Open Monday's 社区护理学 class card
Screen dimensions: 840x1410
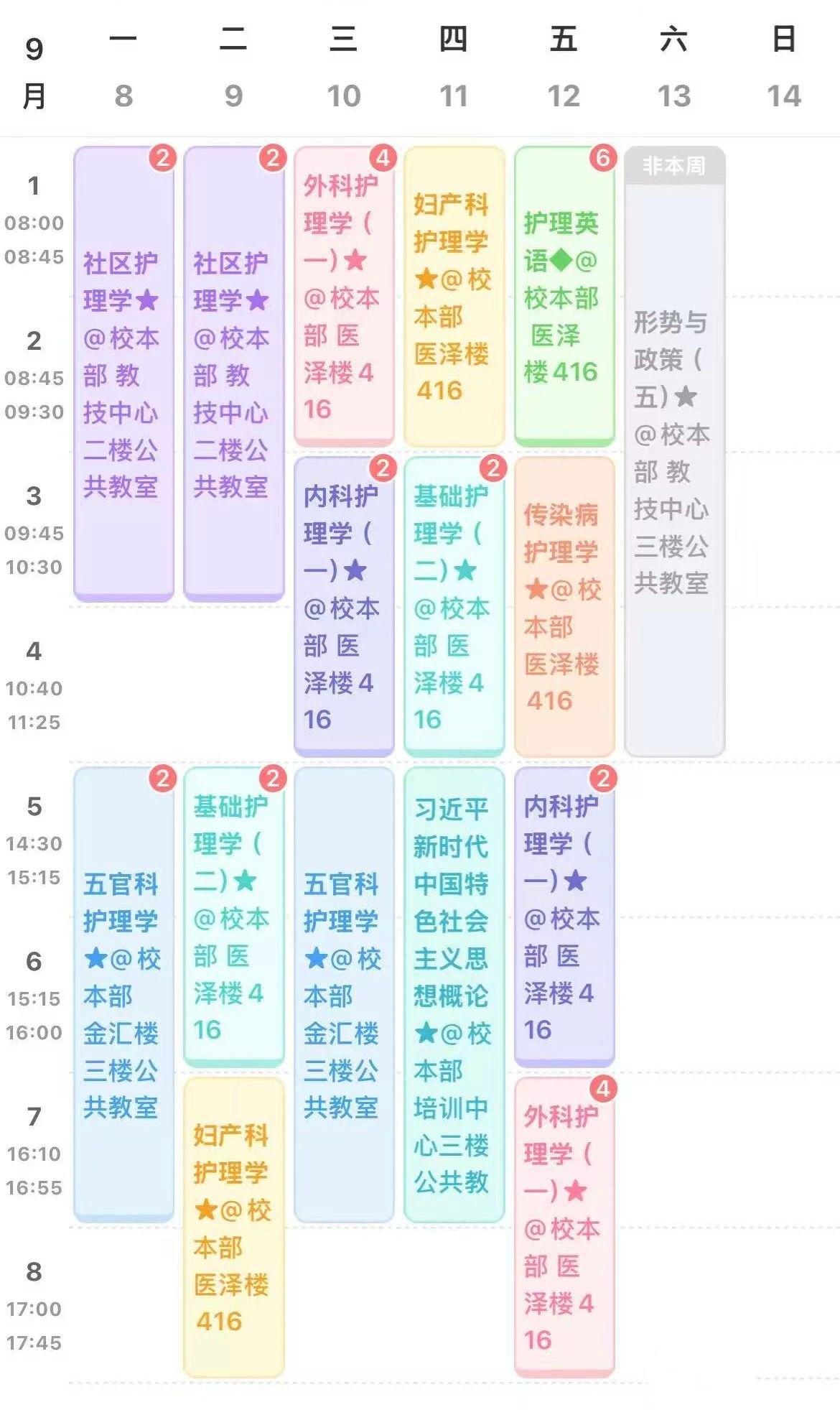pos(123,375)
